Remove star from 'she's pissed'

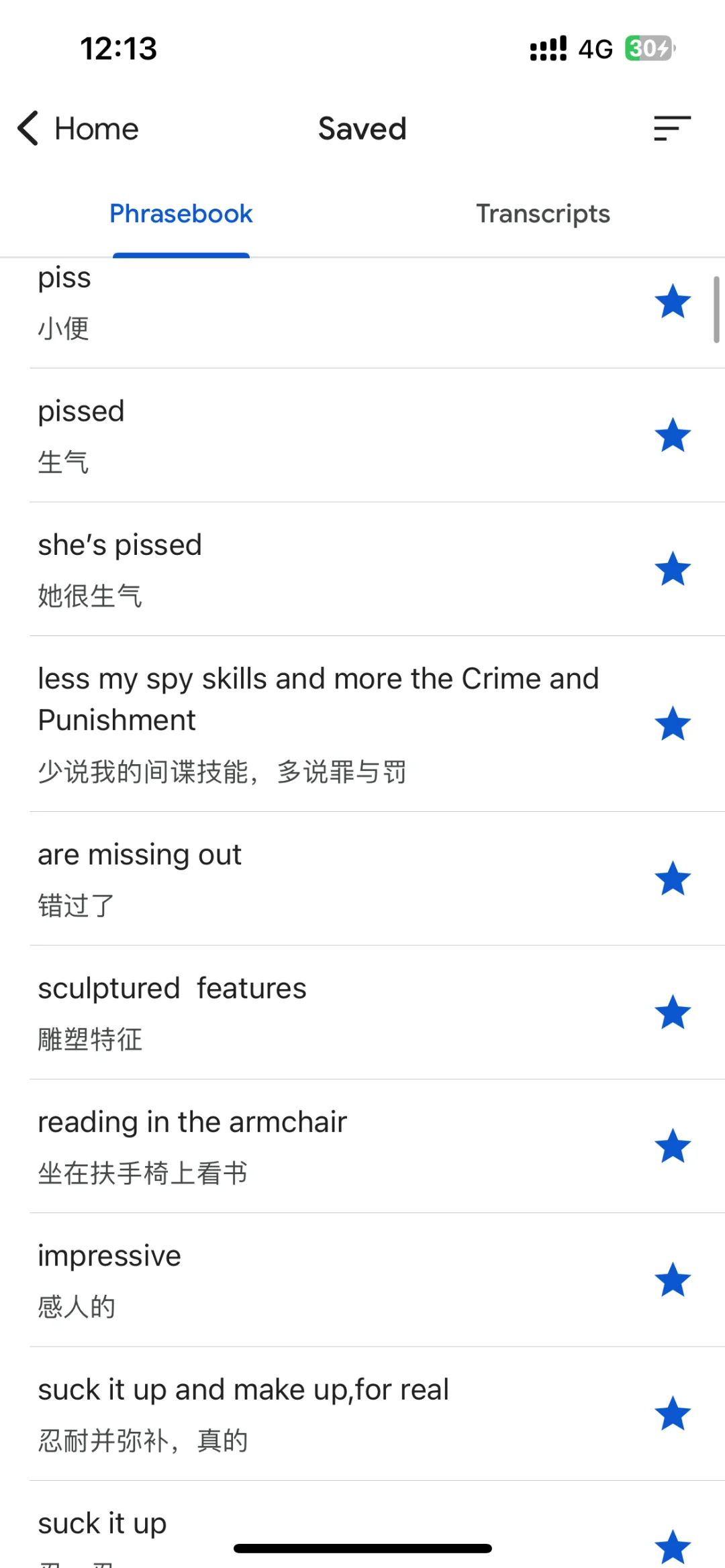[x=673, y=569]
